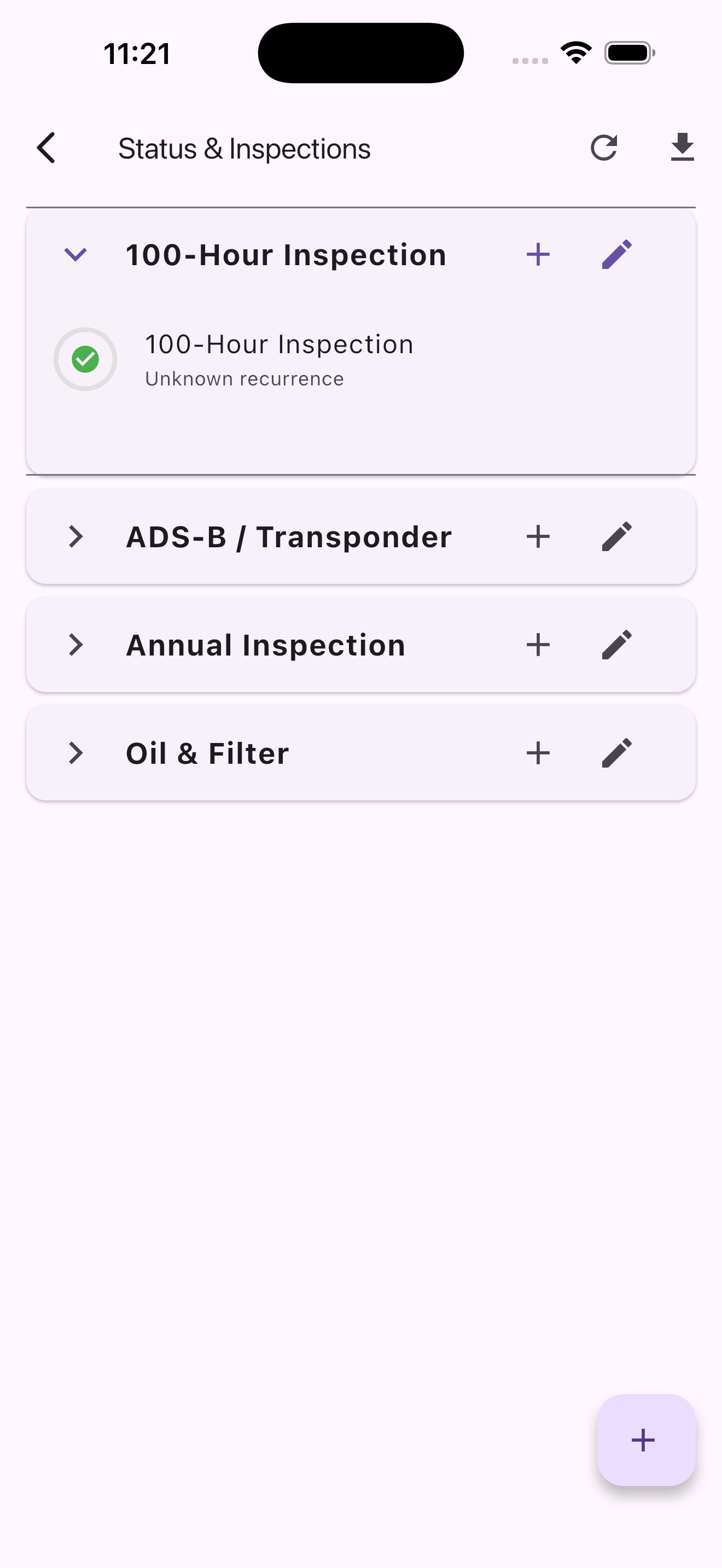Edit the Oil & Filter category
Viewport: 722px width, 1568px height.
[x=618, y=752]
